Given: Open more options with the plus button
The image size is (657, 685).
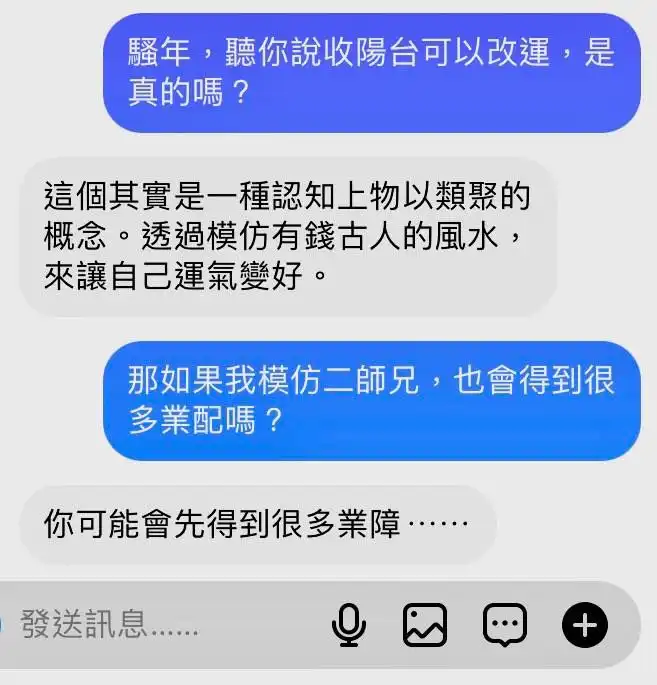Looking at the screenshot, I should pyautogui.click(x=585, y=626).
